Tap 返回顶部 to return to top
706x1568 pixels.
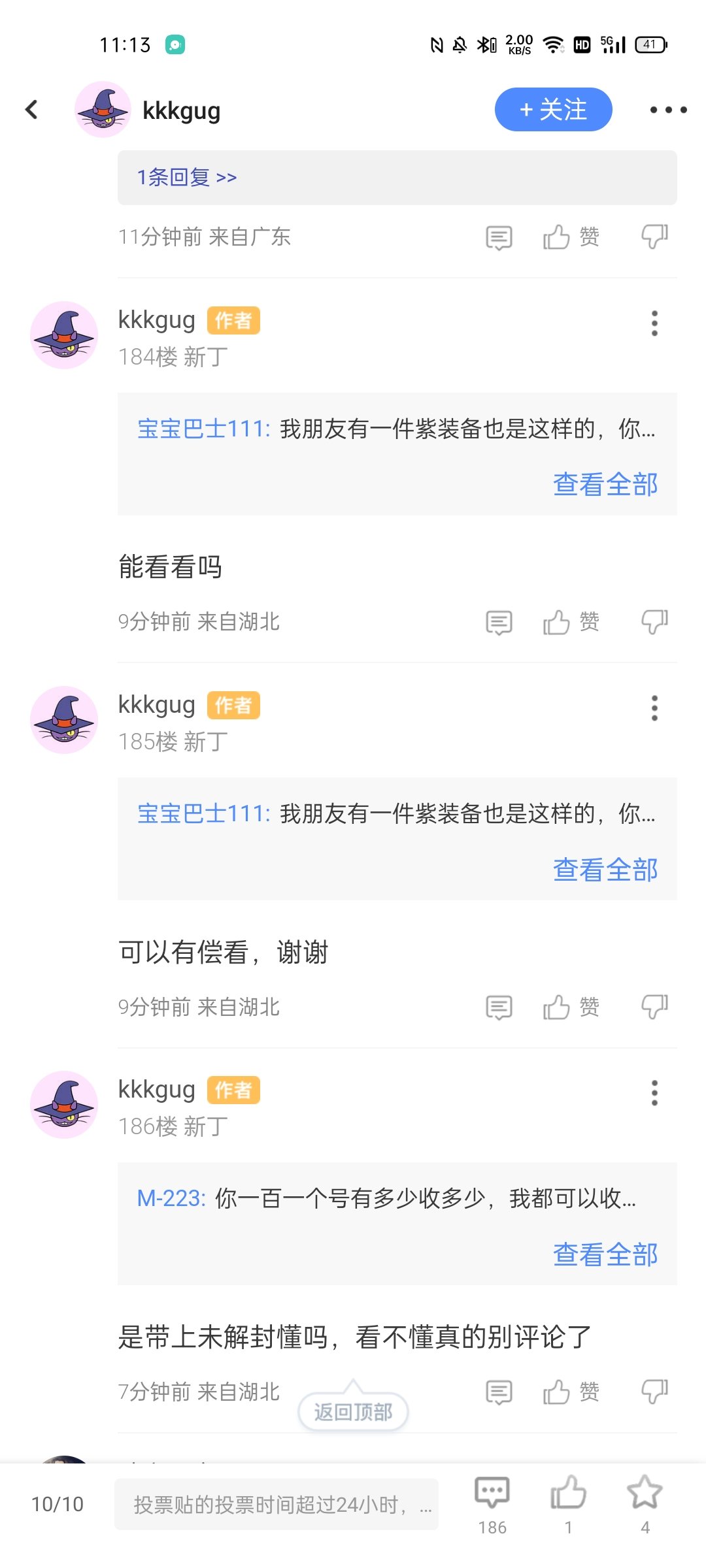(x=353, y=1412)
